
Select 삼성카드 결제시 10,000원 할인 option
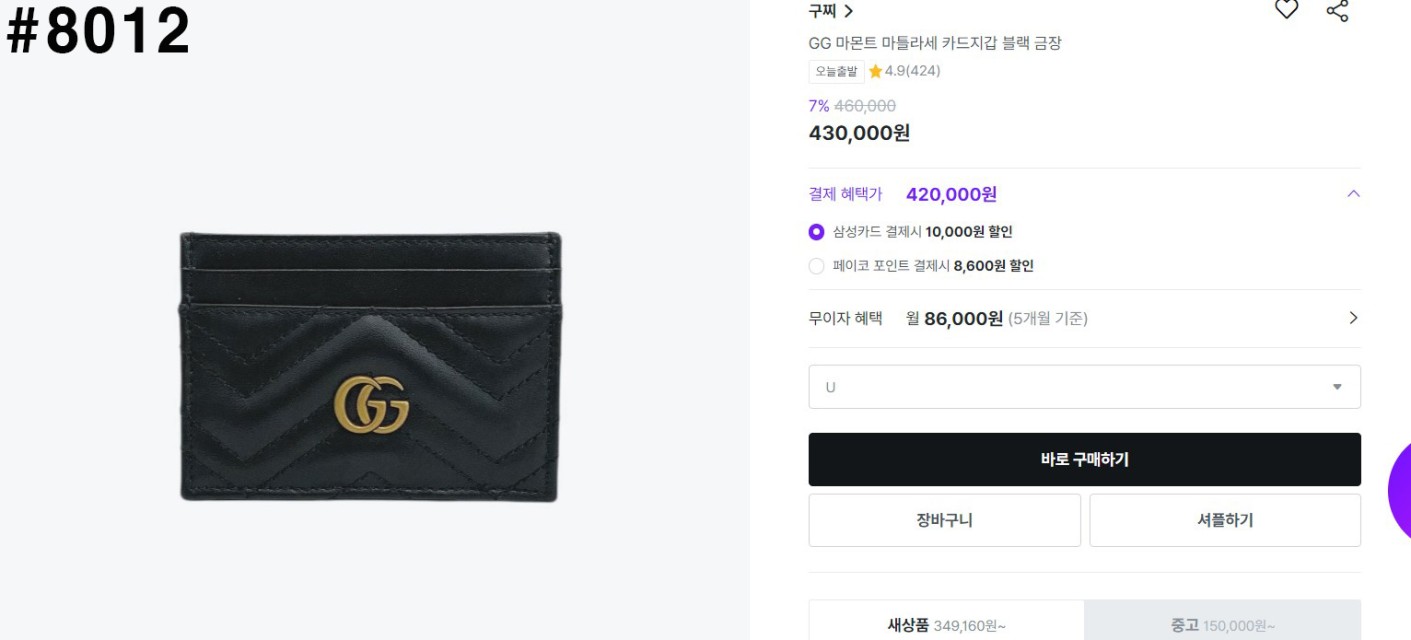pyautogui.click(x=816, y=232)
